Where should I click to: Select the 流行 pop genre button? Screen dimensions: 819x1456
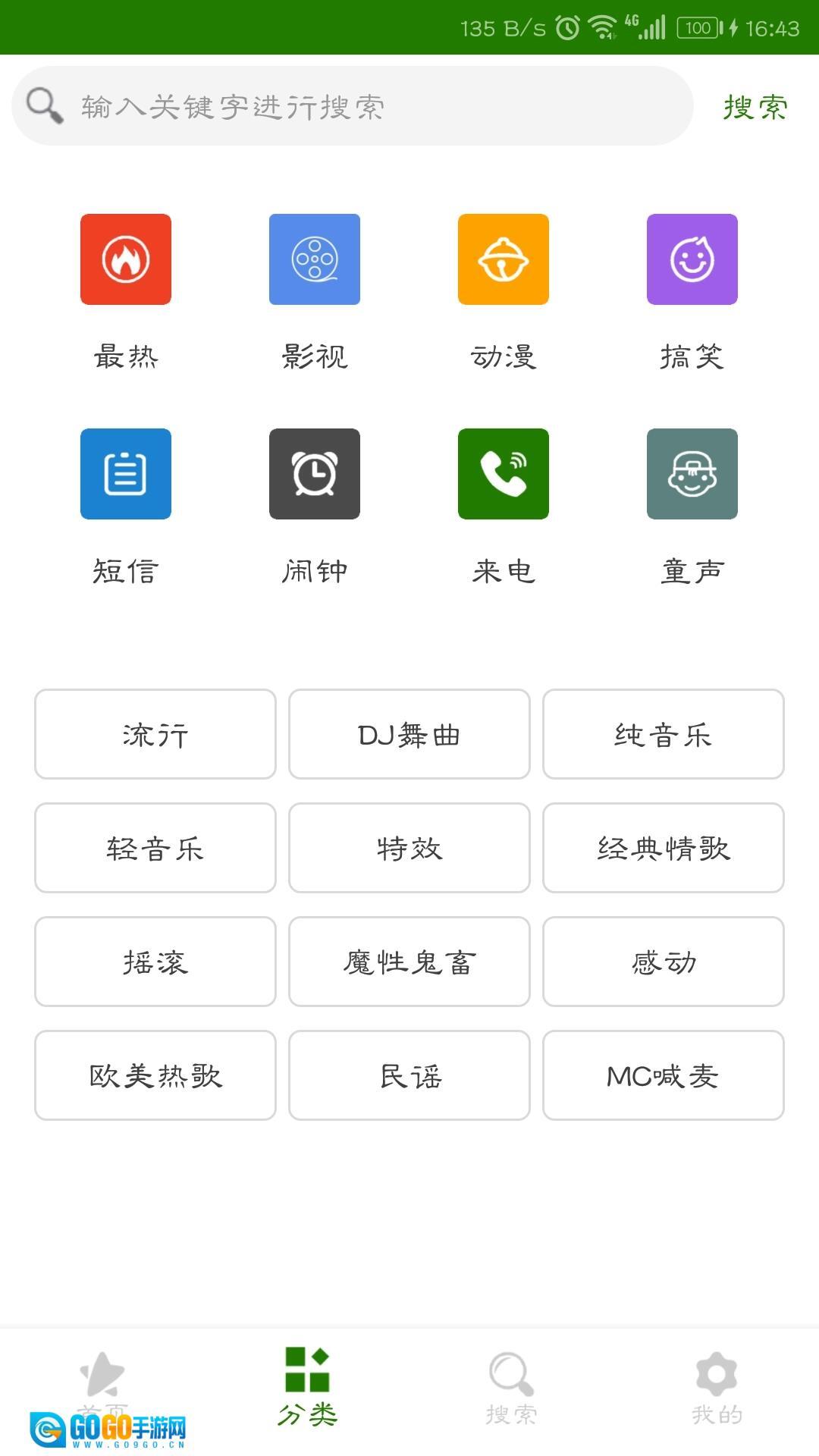155,734
